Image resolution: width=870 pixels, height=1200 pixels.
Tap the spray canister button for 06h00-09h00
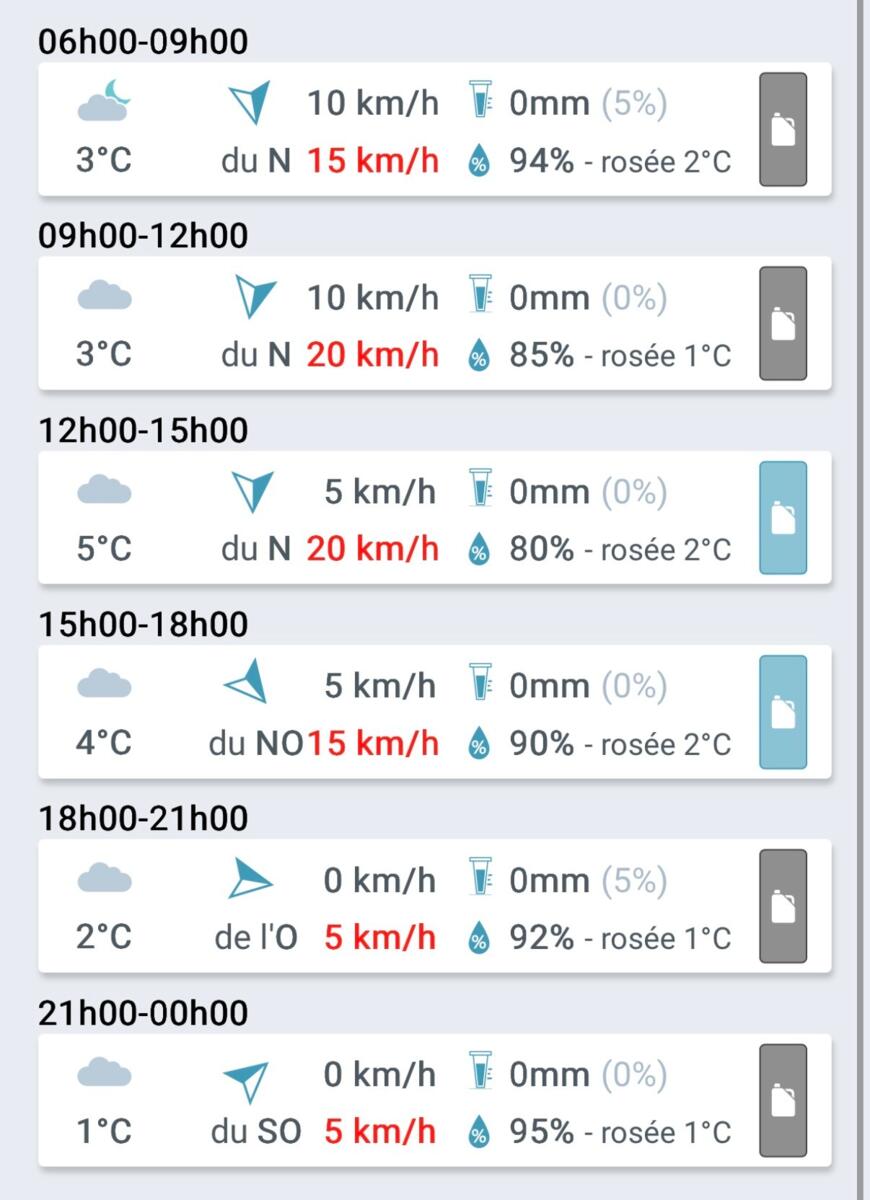click(783, 130)
